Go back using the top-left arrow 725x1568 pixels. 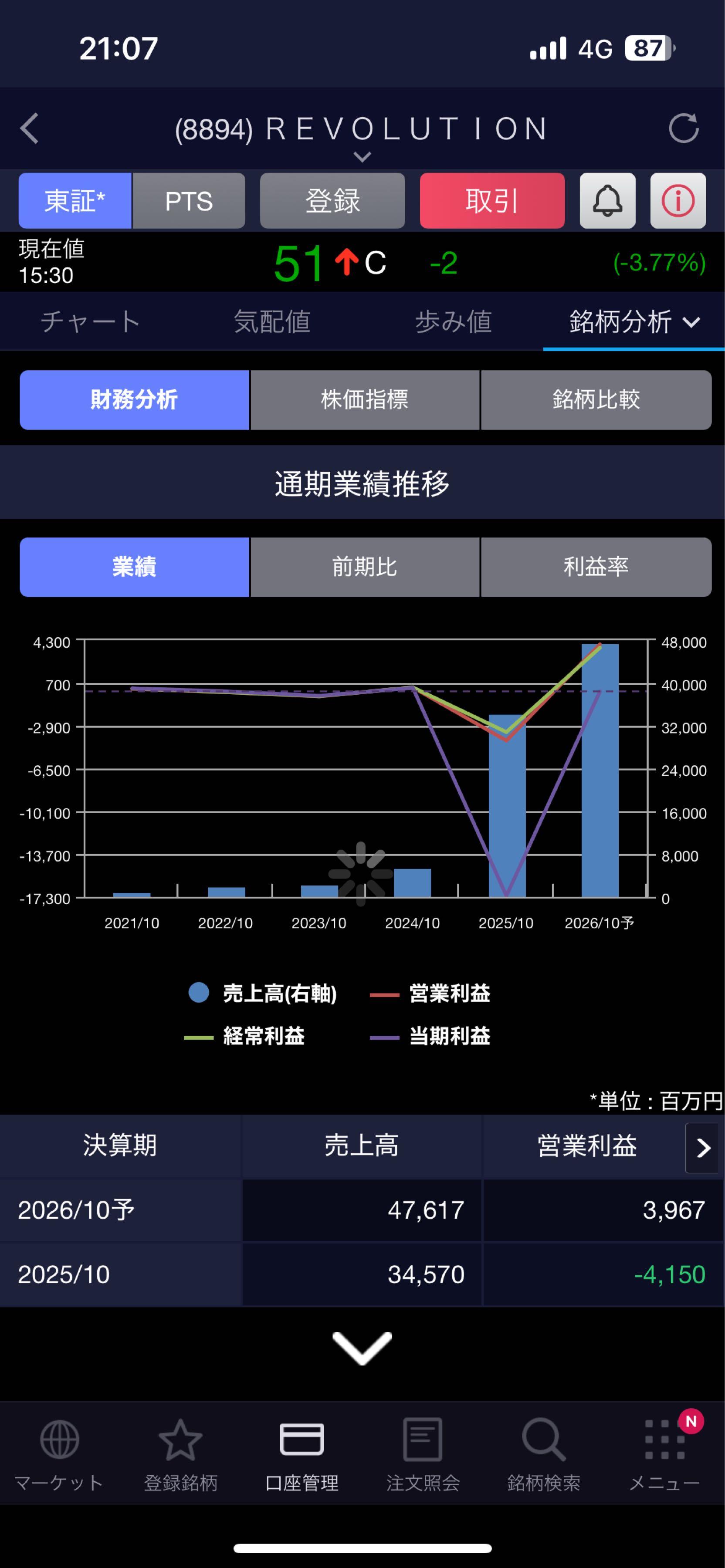29,128
